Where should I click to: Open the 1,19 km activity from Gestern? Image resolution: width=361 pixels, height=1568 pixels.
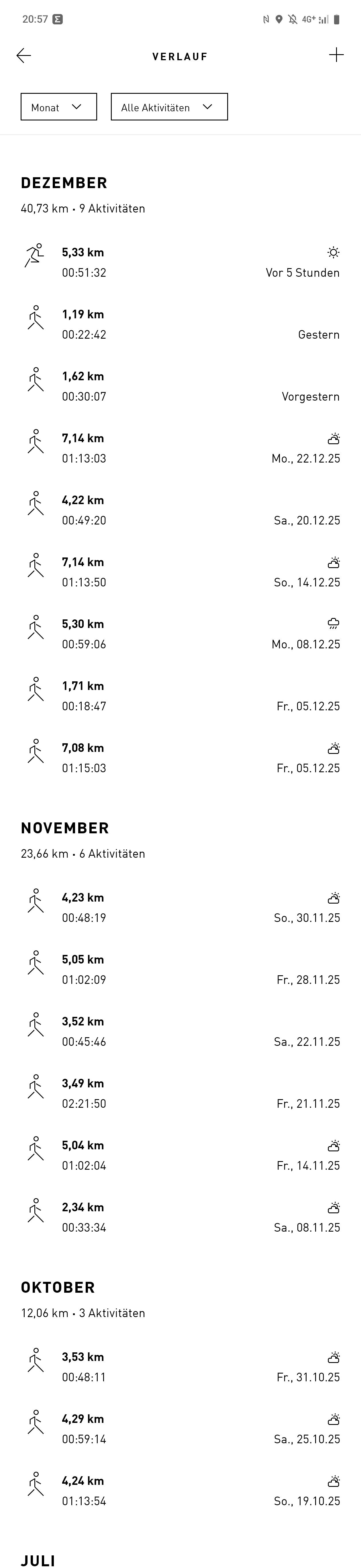pos(180,324)
